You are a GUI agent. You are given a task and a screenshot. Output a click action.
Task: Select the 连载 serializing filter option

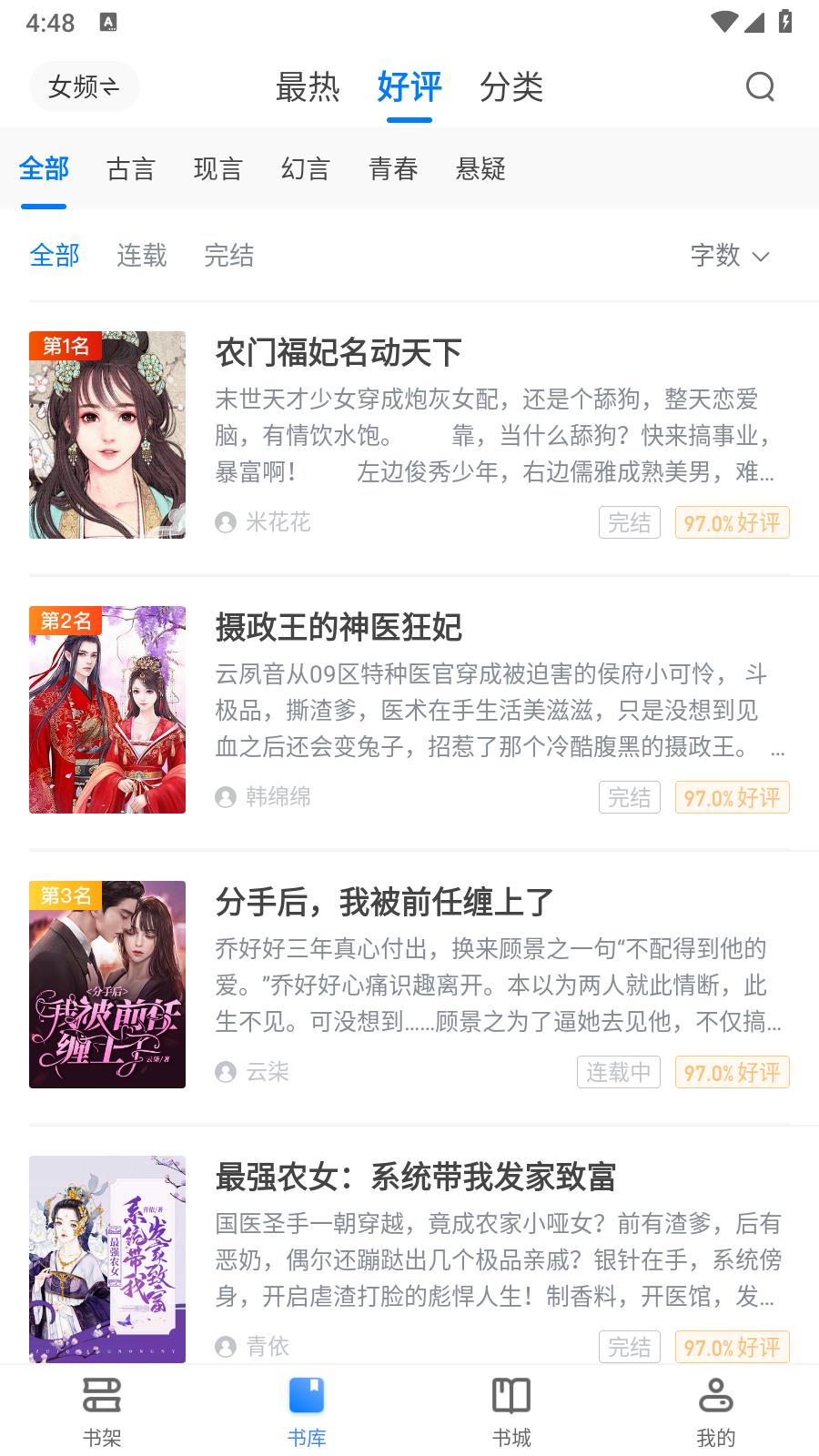(x=141, y=256)
